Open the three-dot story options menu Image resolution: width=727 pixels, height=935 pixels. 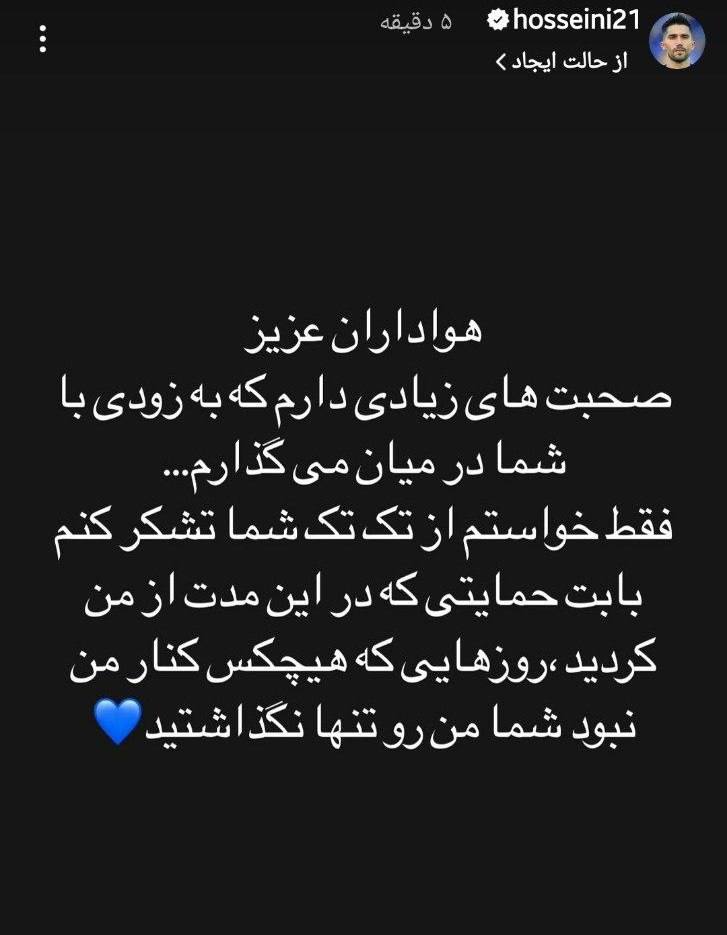41,41
